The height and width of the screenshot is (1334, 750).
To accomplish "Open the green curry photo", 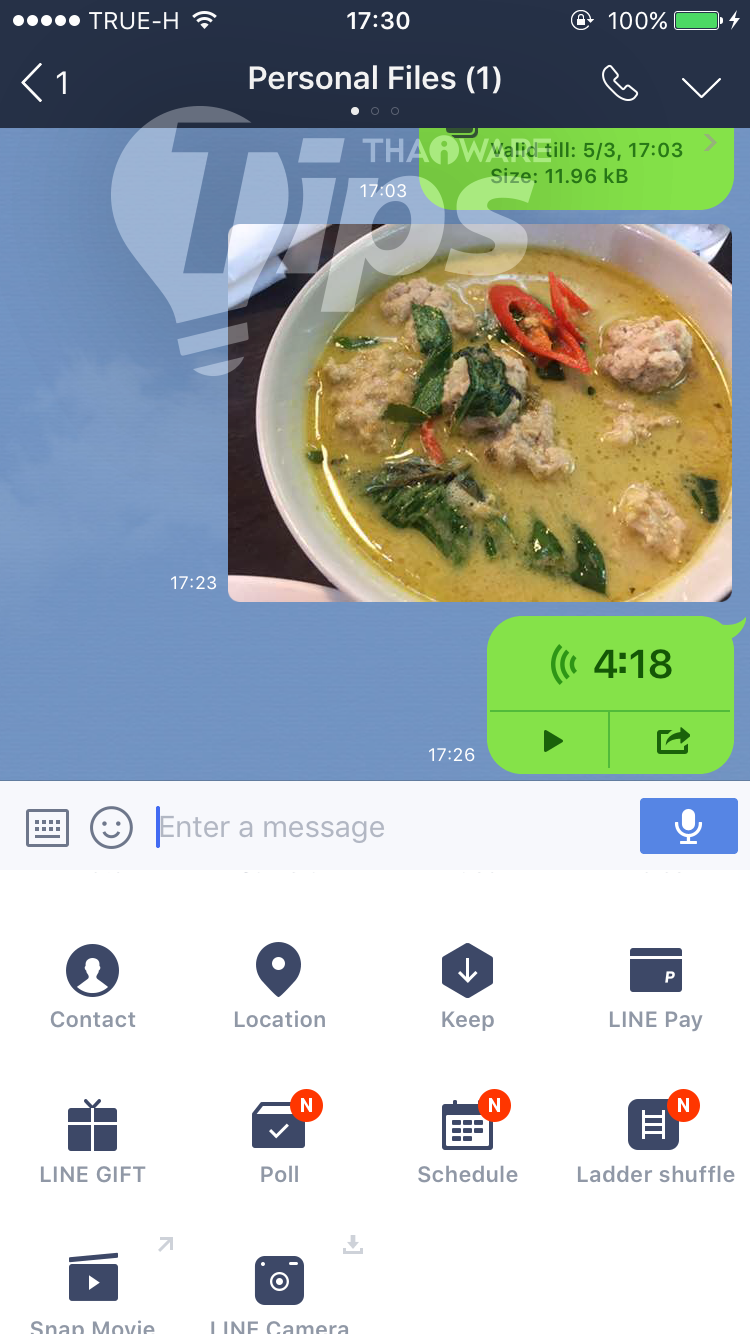I will coord(480,412).
